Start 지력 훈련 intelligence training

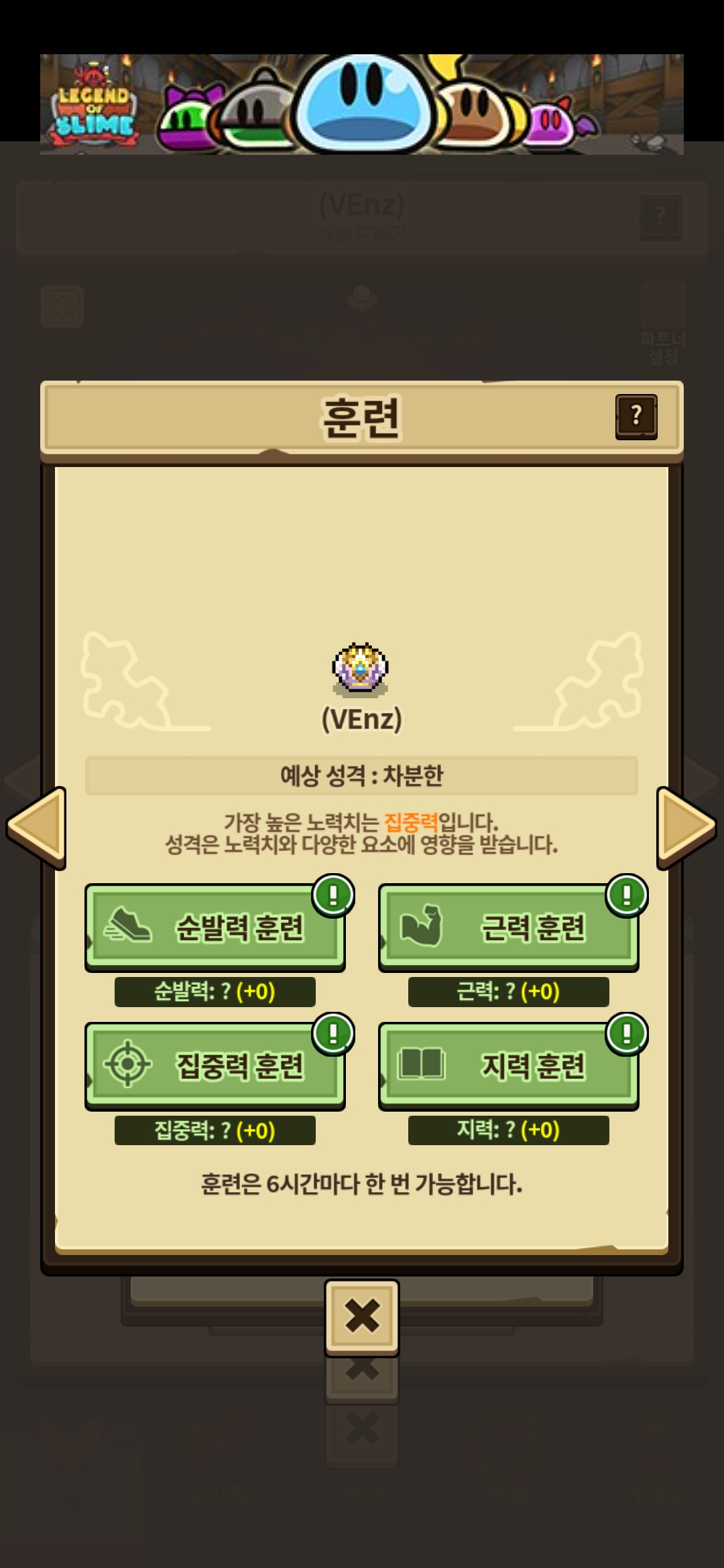(x=509, y=1066)
